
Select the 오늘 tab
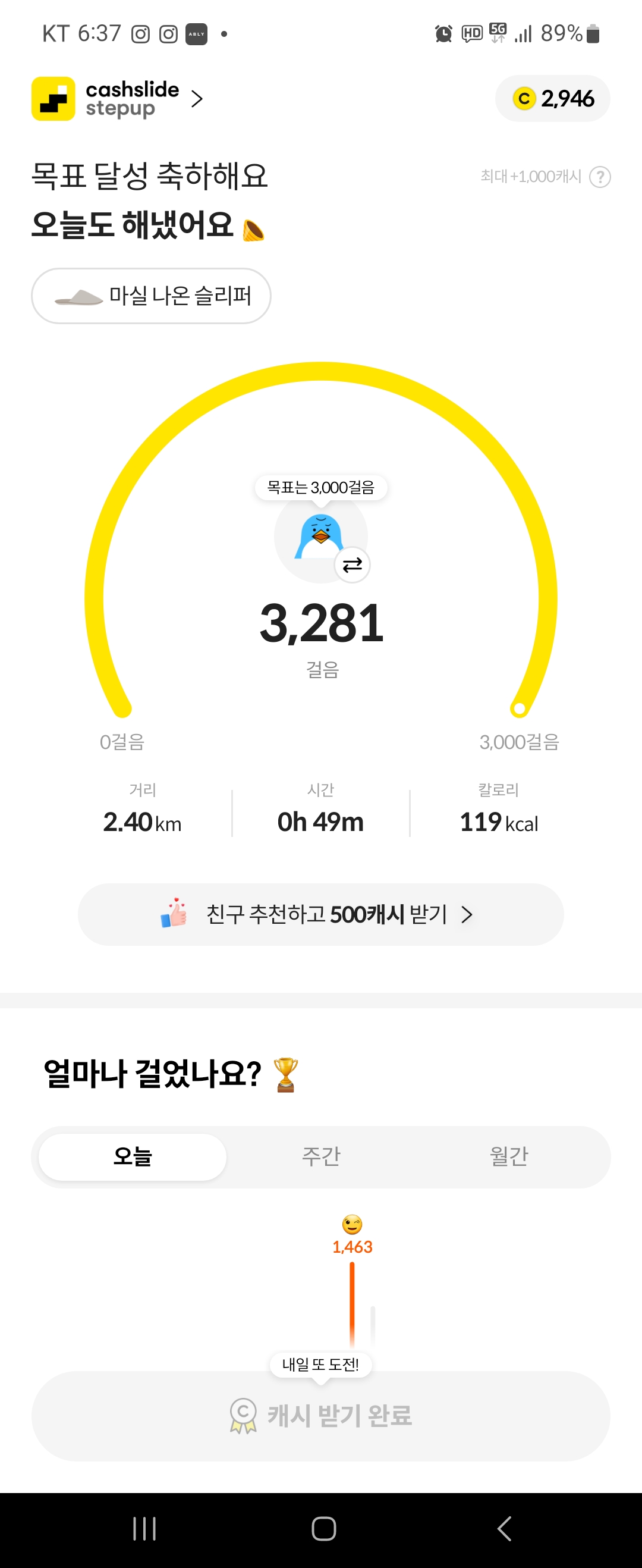(x=133, y=1156)
